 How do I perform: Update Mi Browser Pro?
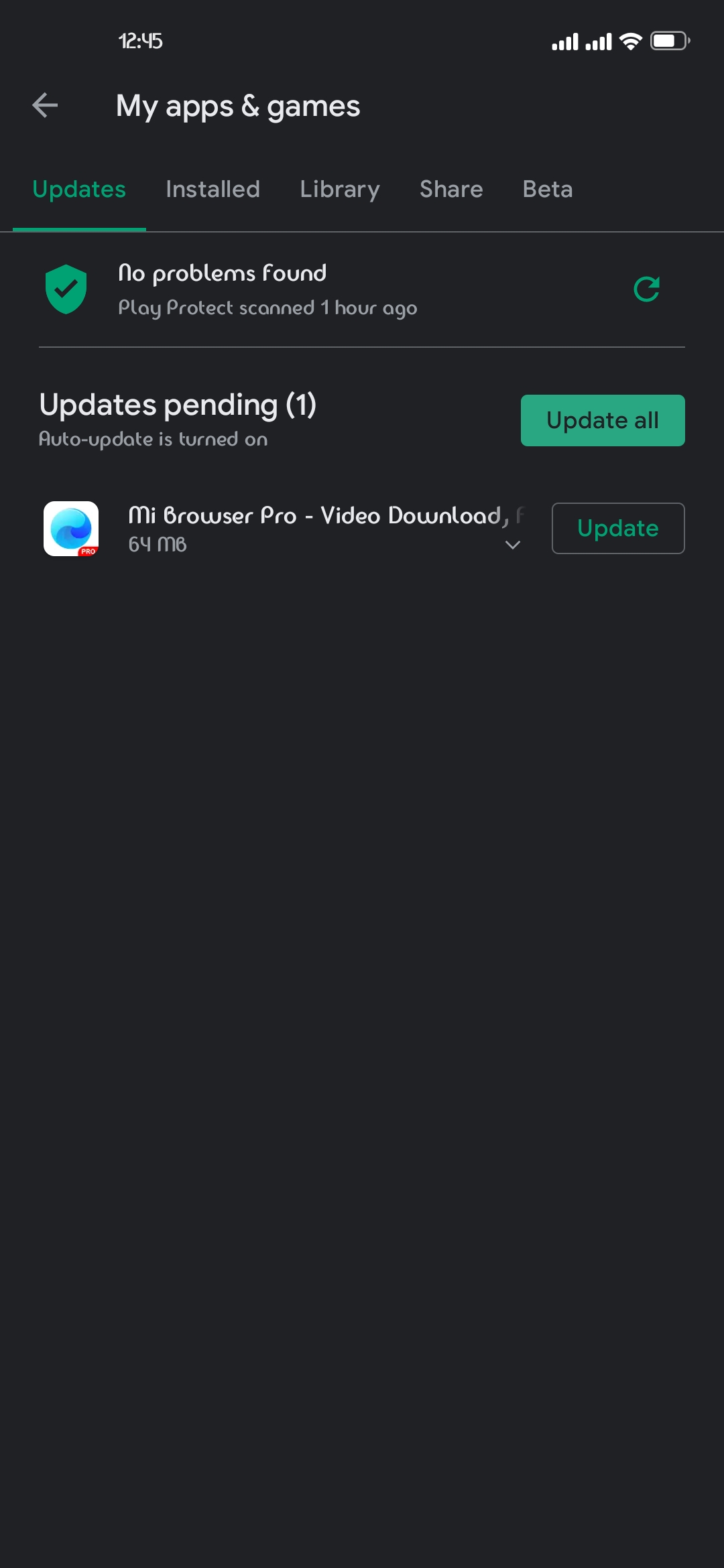click(617, 529)
